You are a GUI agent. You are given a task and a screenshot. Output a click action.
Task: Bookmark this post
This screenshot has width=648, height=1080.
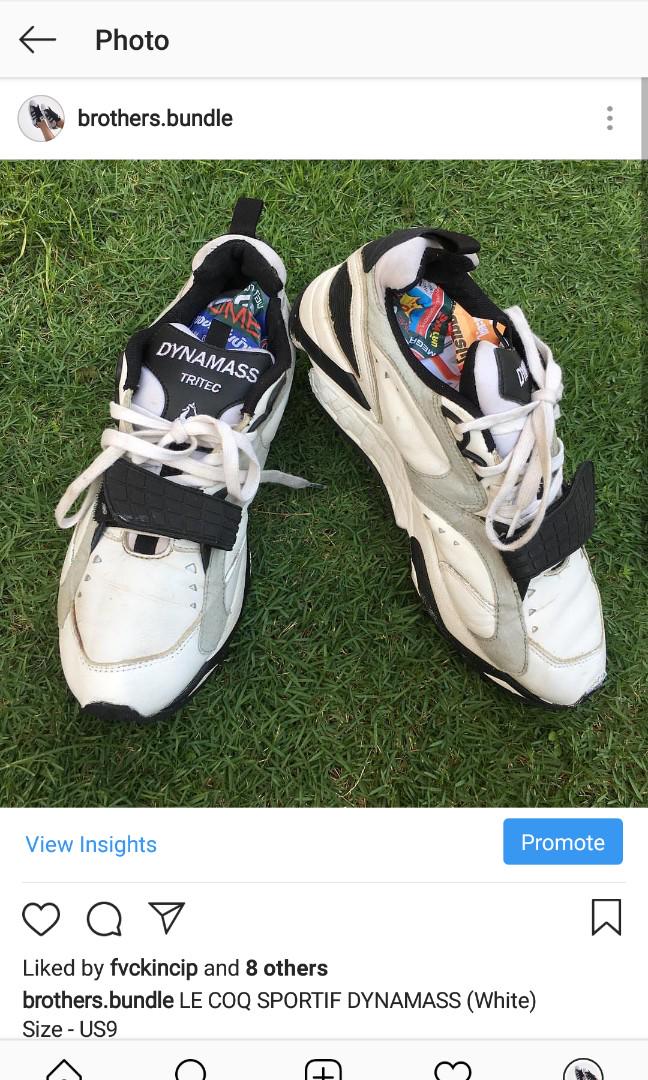(x=606, y=917)
